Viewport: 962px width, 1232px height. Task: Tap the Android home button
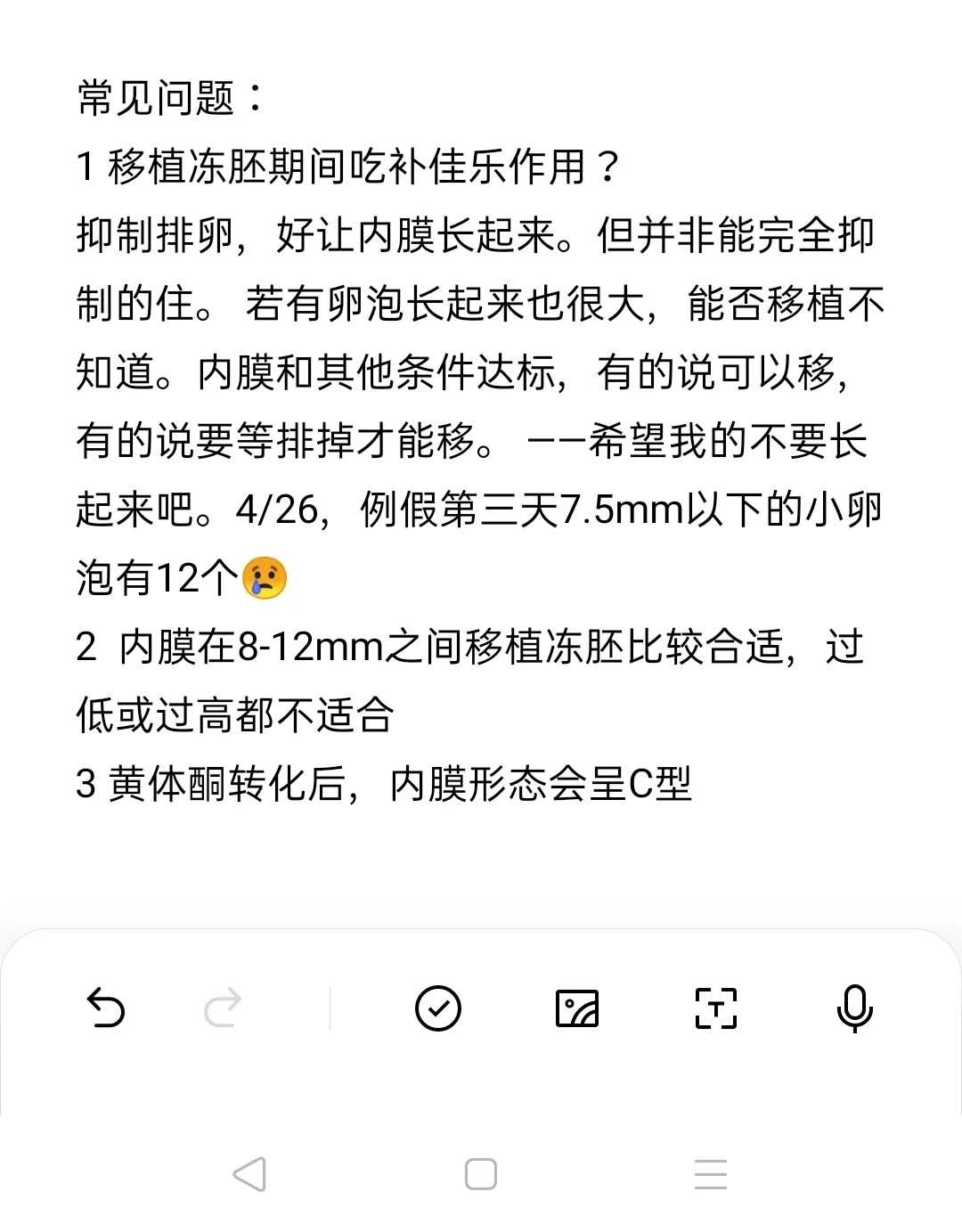coord(481,1174)
